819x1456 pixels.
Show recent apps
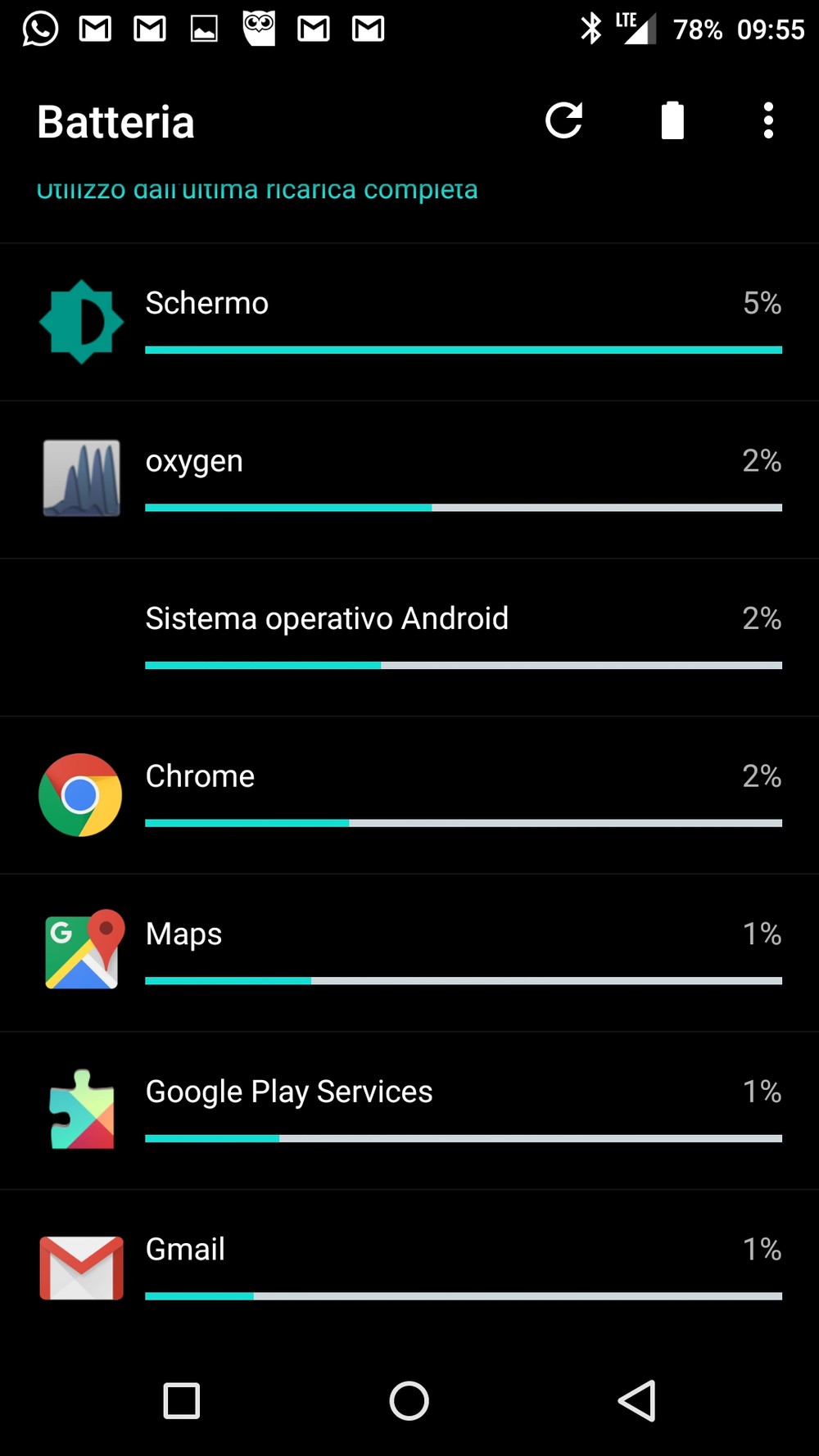182,1400
